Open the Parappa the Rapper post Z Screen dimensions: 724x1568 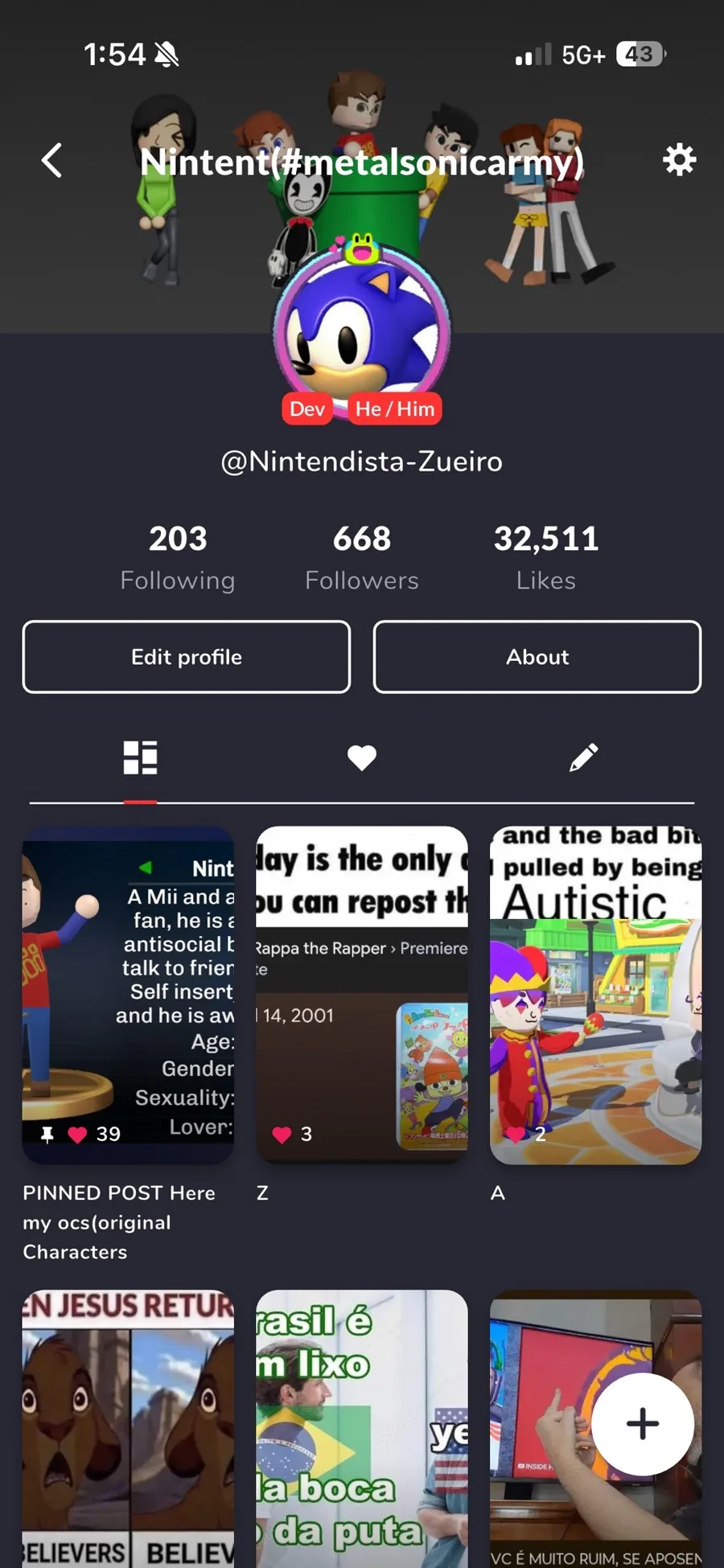tap(362, 995)
